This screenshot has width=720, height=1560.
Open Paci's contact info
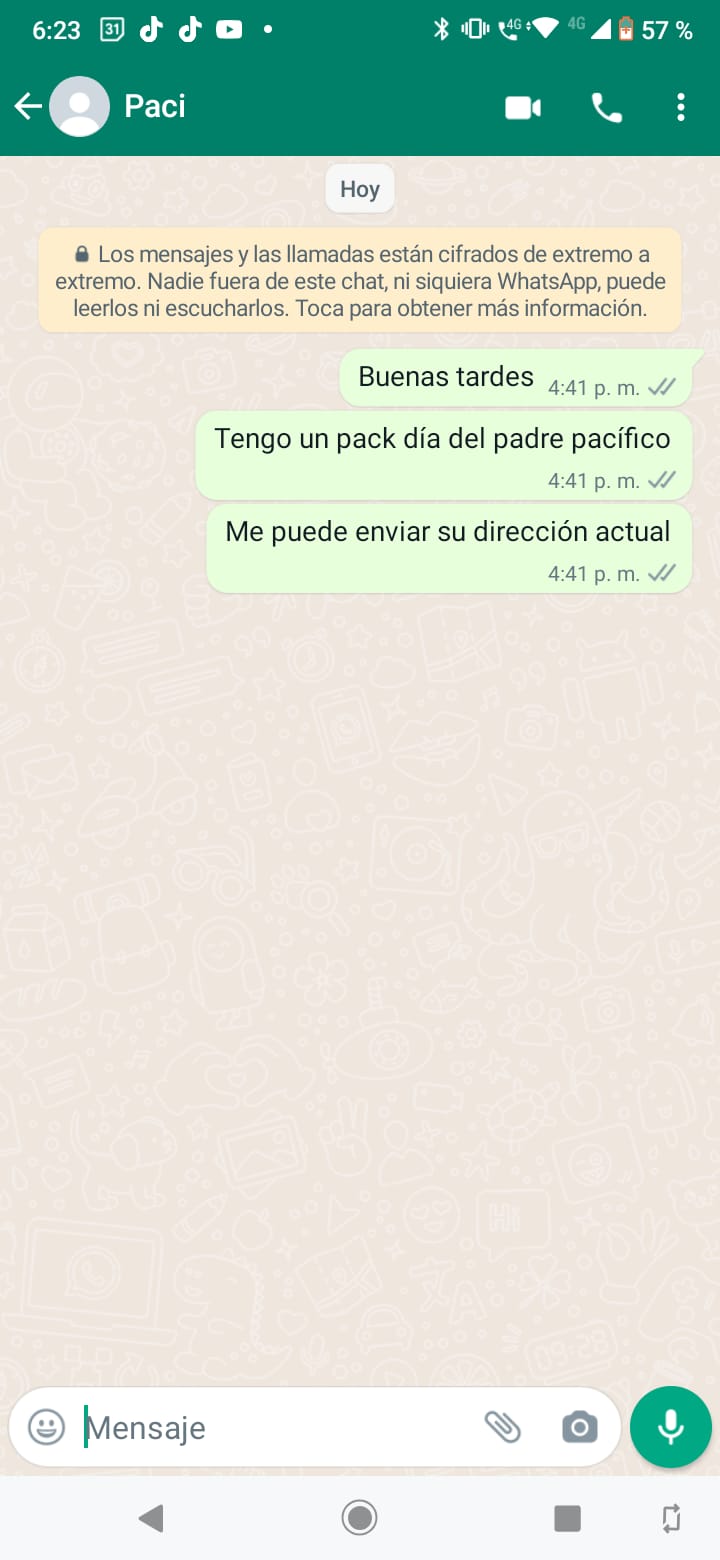(x=155, y=107)
